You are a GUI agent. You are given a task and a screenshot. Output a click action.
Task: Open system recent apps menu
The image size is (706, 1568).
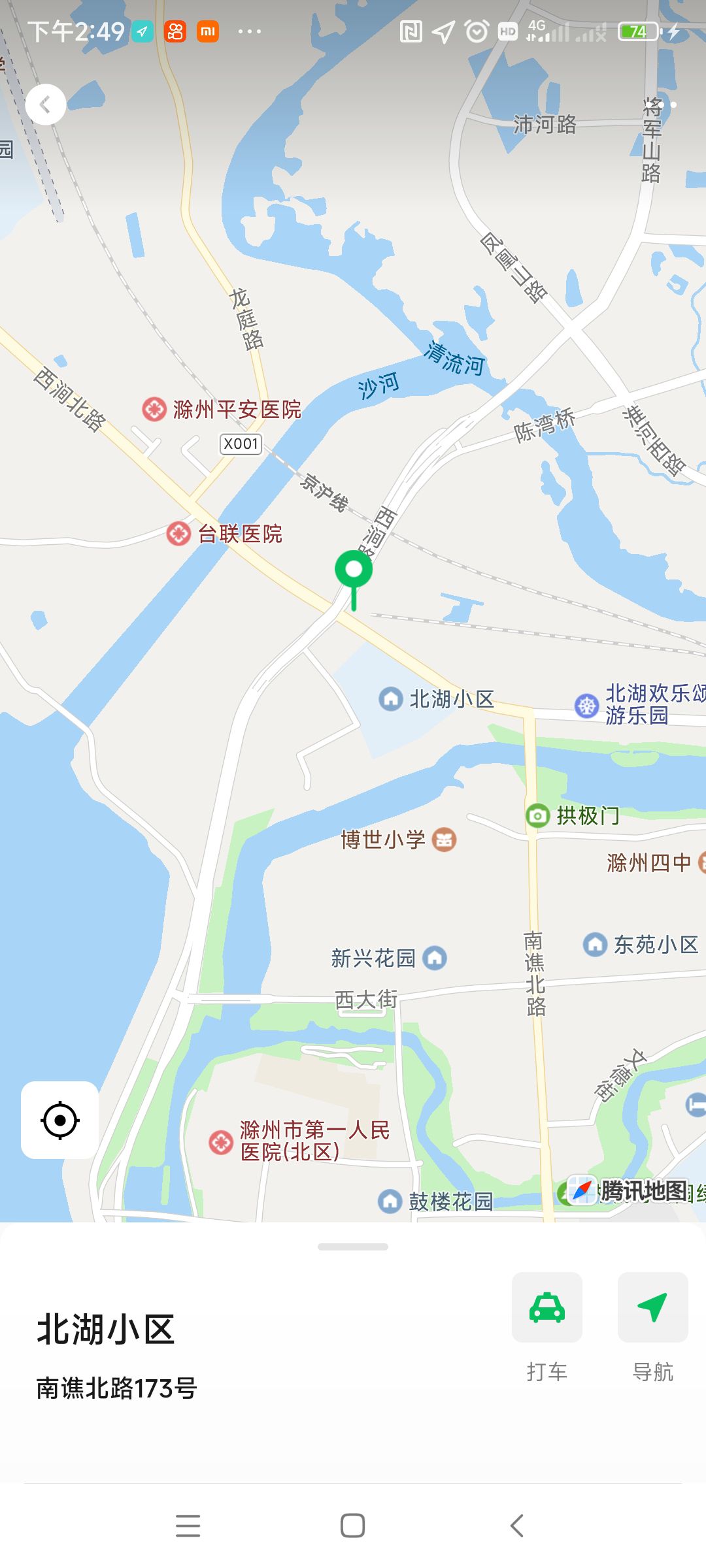pos(188,1526)
